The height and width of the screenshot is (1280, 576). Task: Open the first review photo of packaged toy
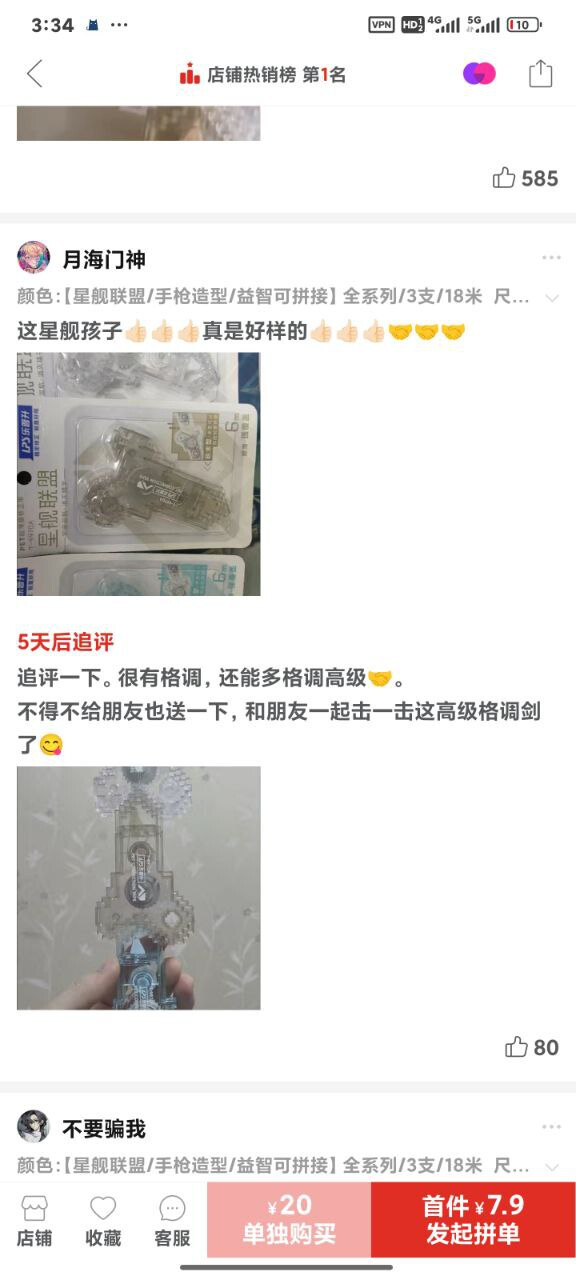[139, 474]
